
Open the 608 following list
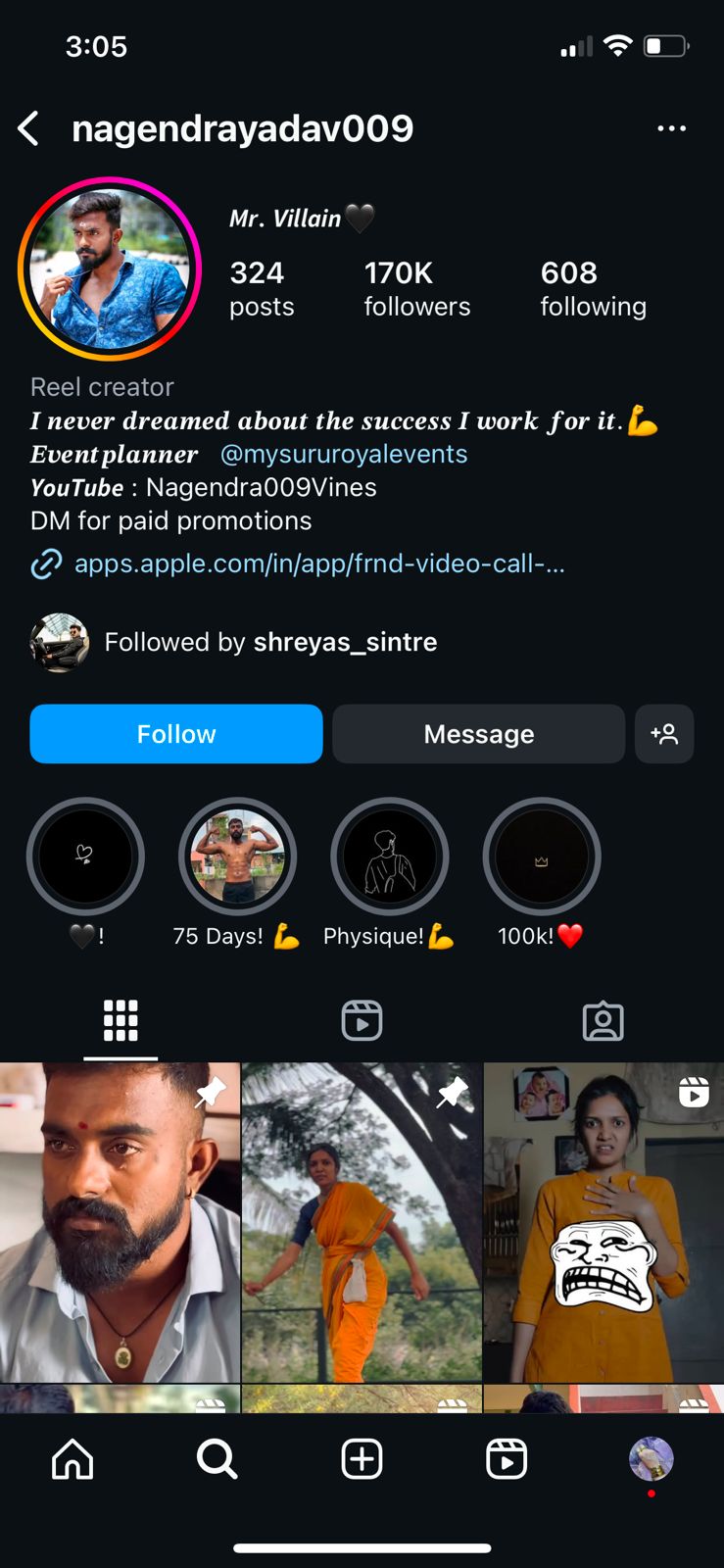pos(592,288)
